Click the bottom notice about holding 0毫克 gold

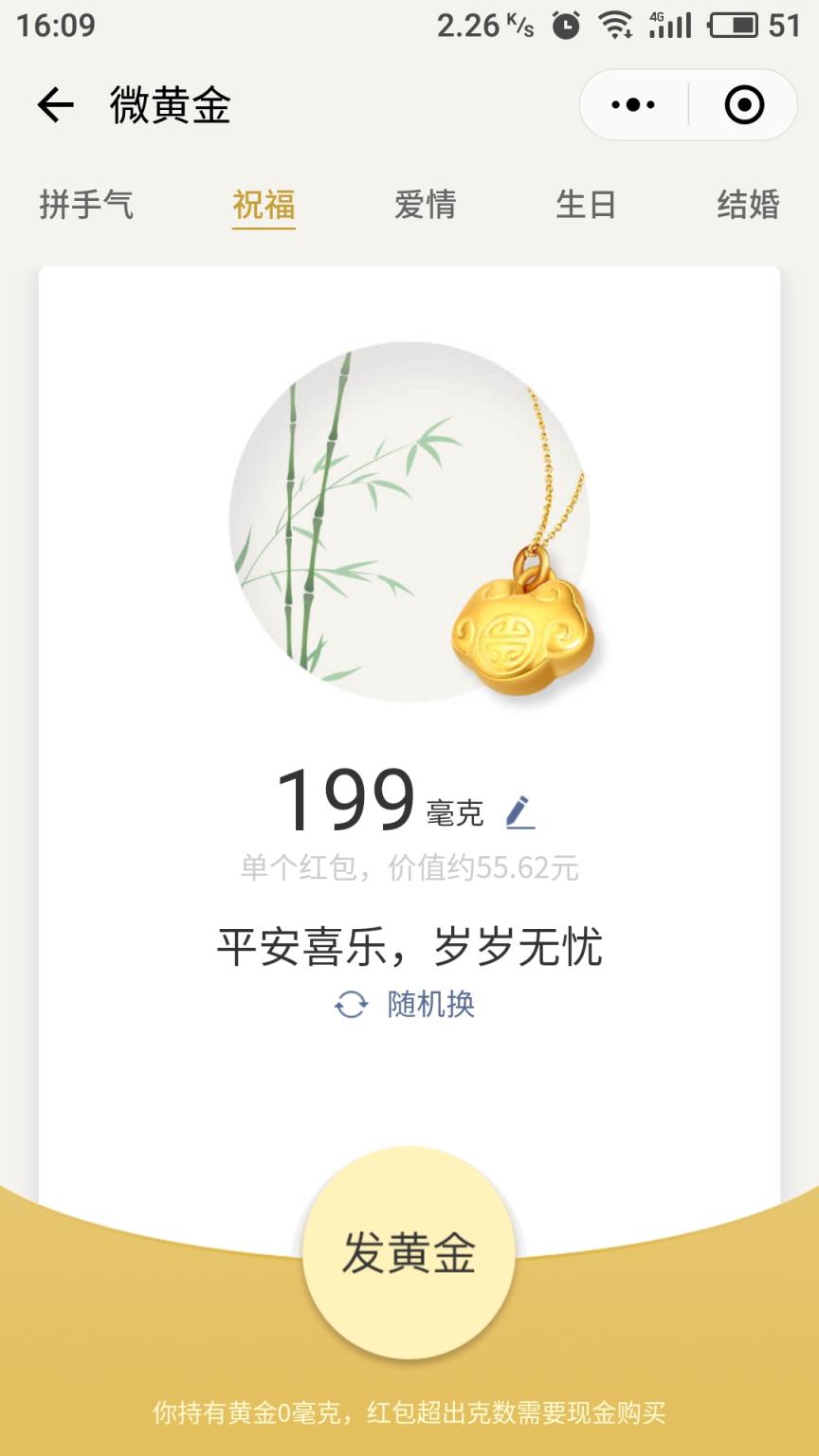tap(409, 1413)
